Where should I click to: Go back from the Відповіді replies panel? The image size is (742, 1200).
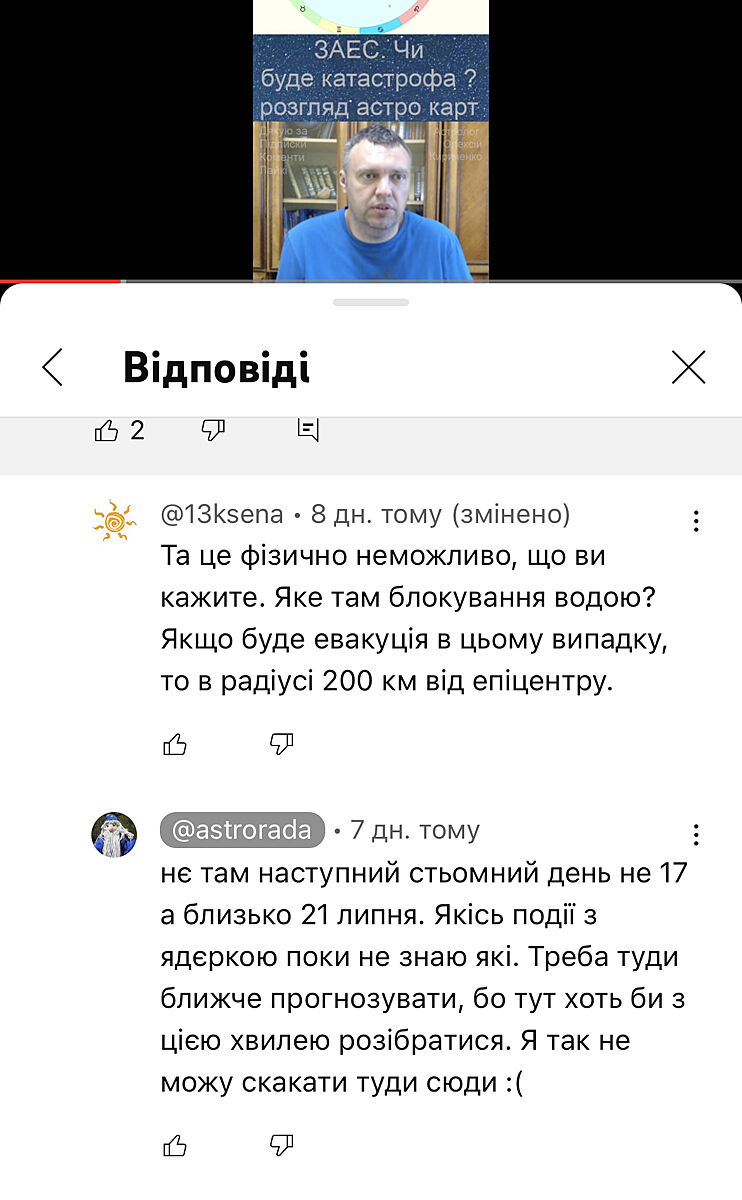click(x=53, y=368)
